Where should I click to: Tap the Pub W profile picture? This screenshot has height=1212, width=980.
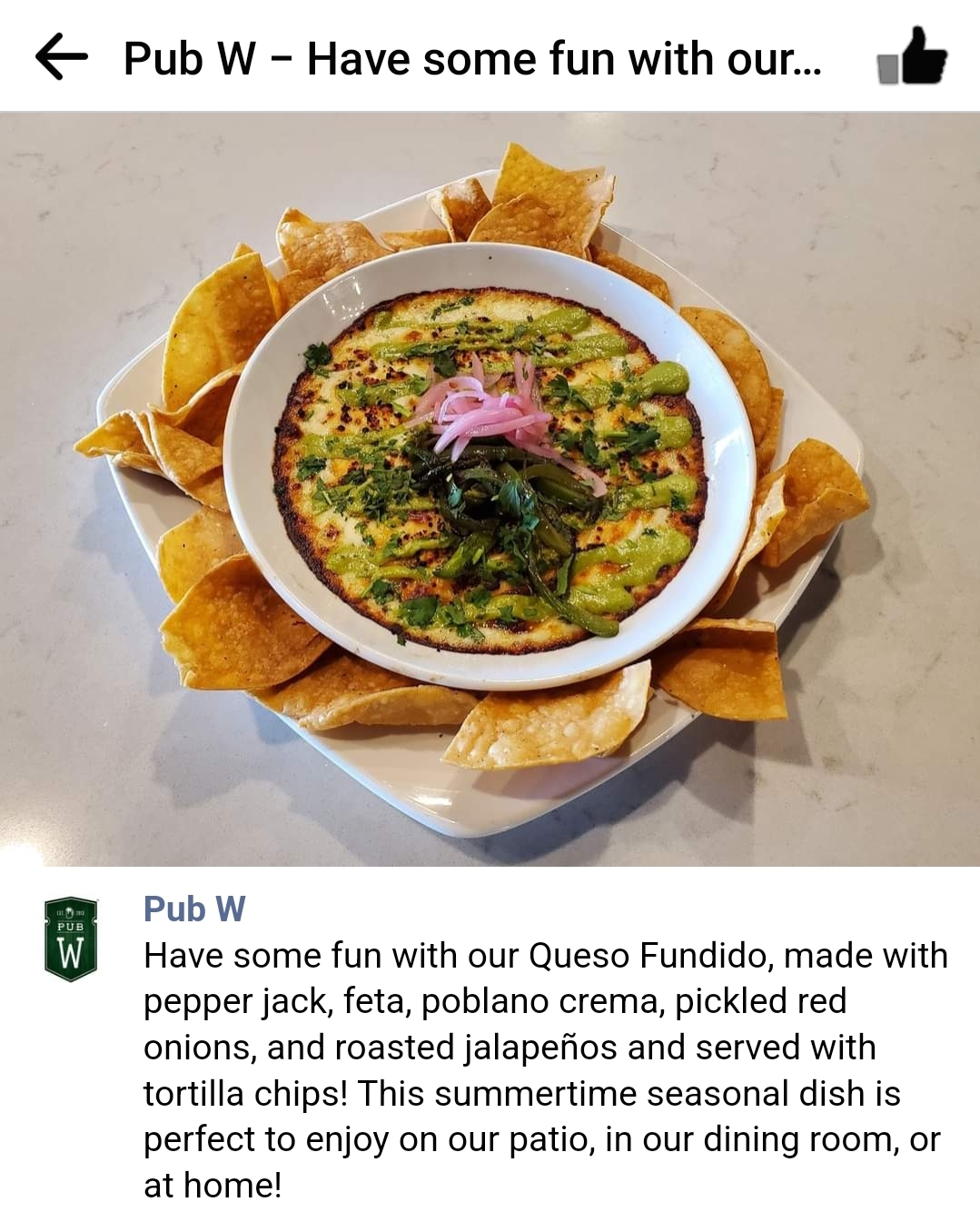pos(71,939)
